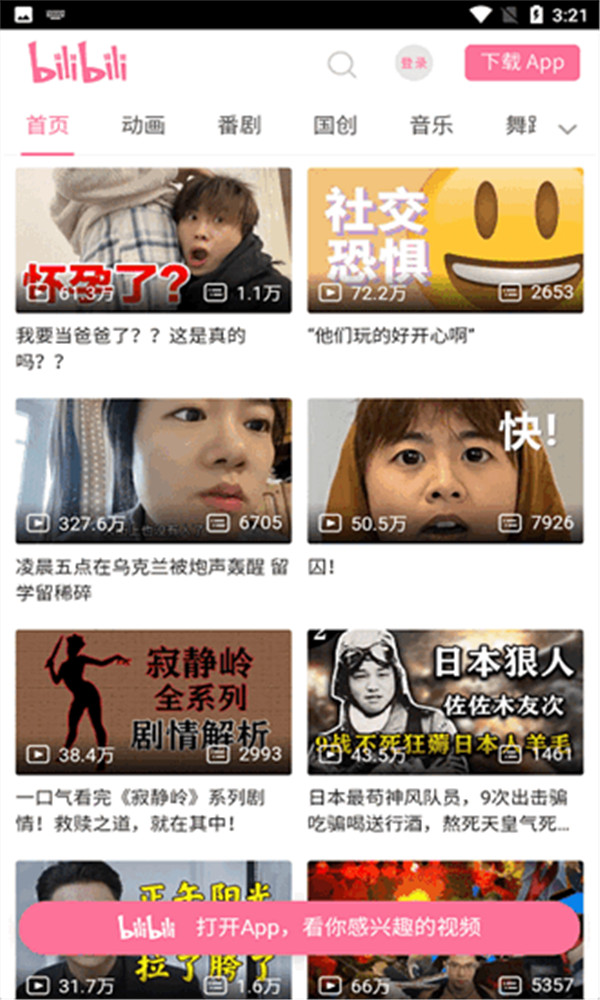Open the 凌晨五点在乌克兰 video
The width and height of the screenshot is (600, 1000).
click(154, 471)
